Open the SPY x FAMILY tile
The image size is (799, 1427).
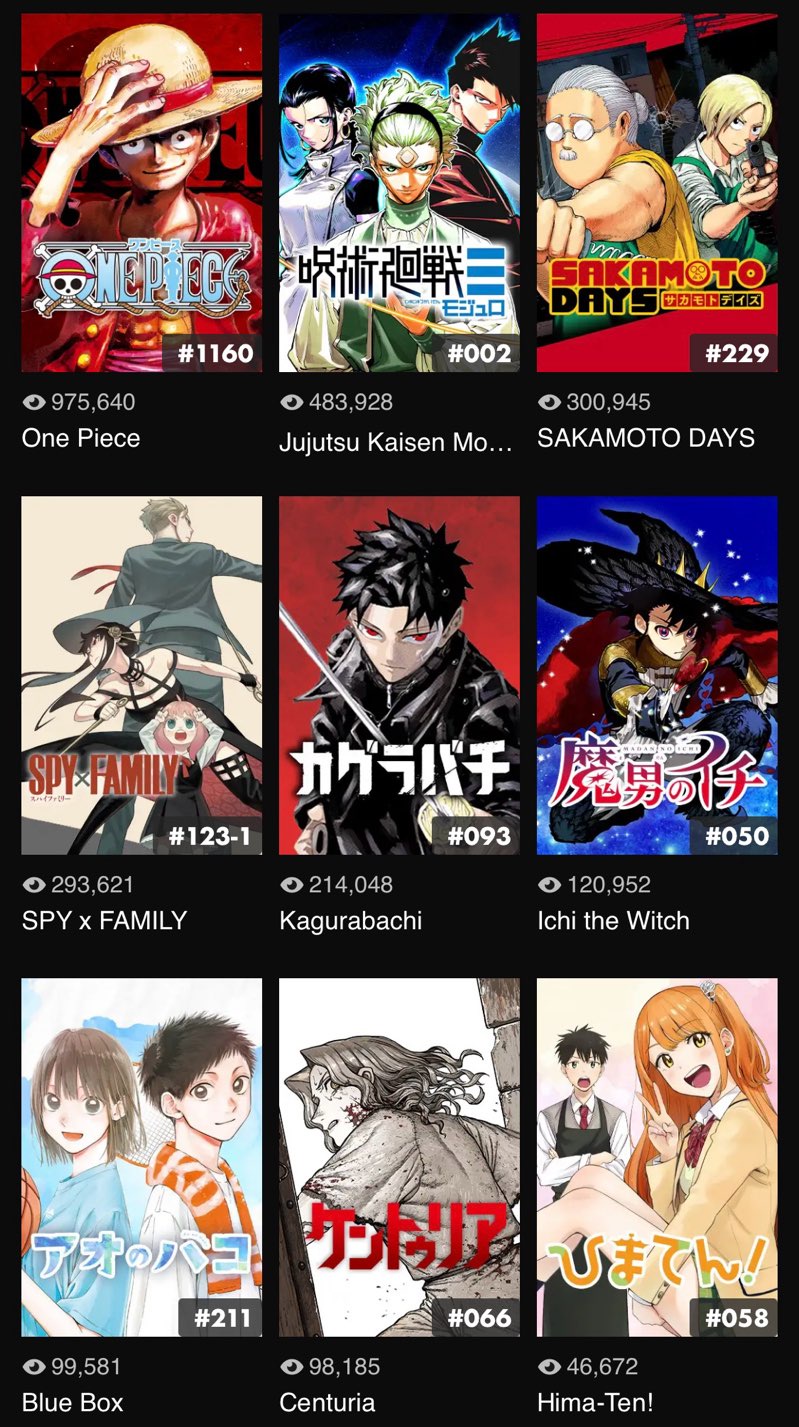(142, 675)
